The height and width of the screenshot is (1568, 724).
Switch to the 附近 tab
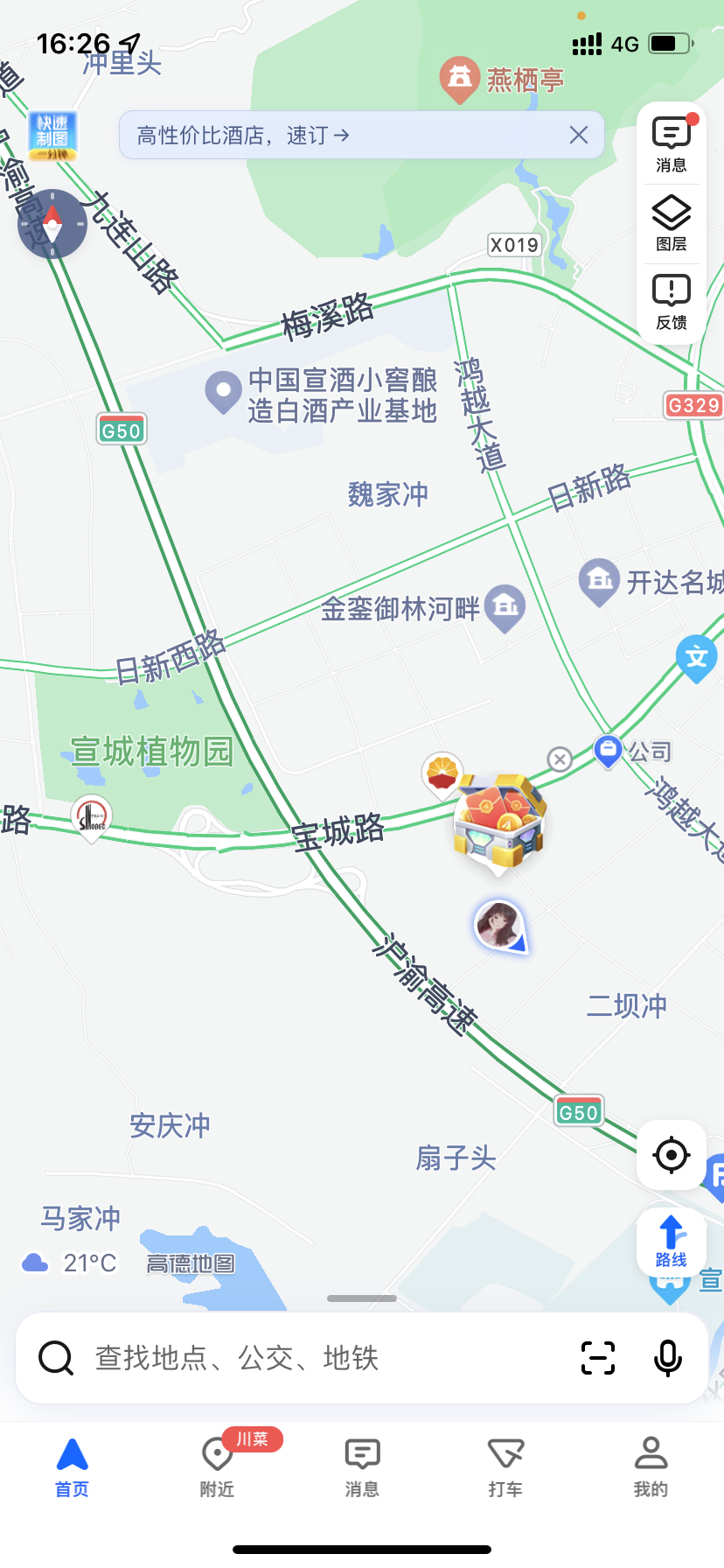pos(217,1466)
